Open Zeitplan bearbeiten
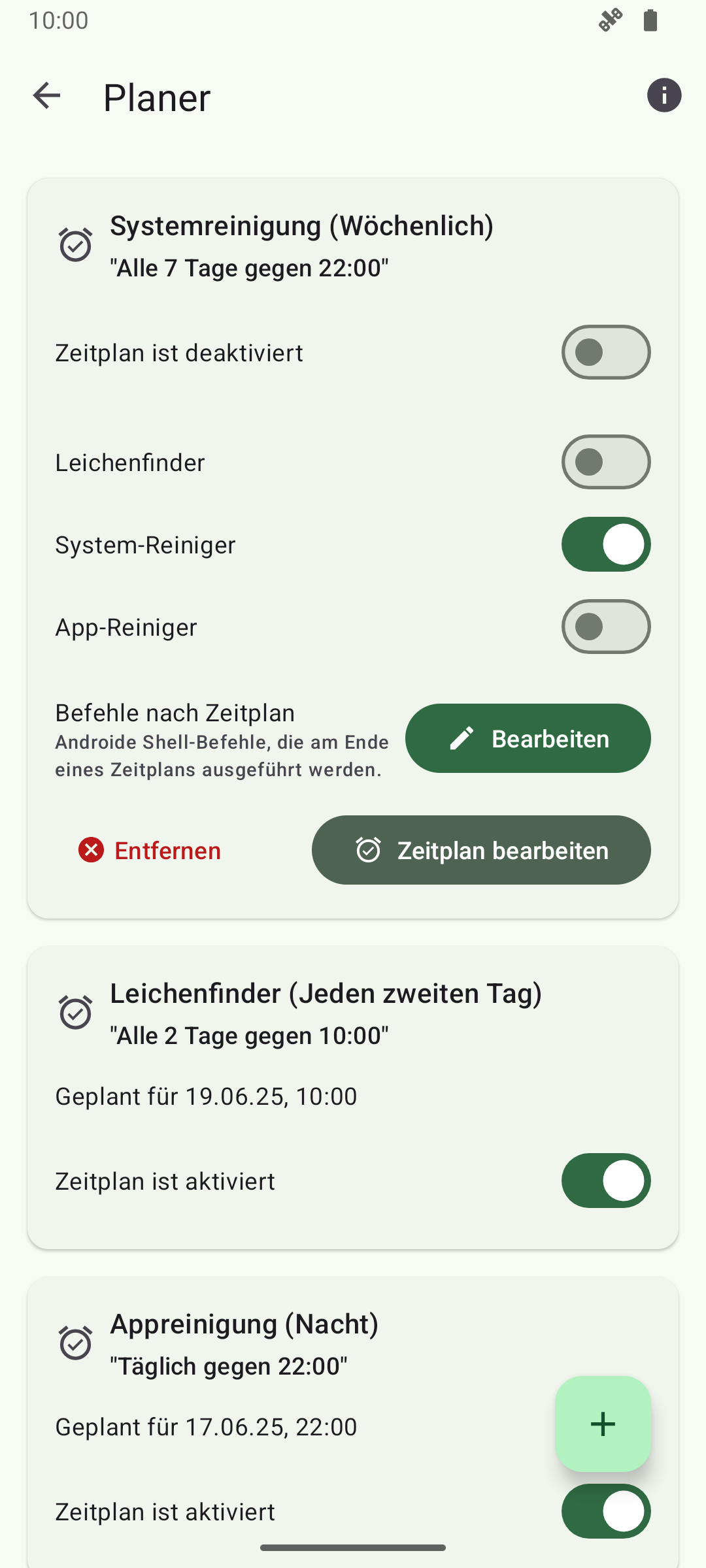 coord(481,850)
